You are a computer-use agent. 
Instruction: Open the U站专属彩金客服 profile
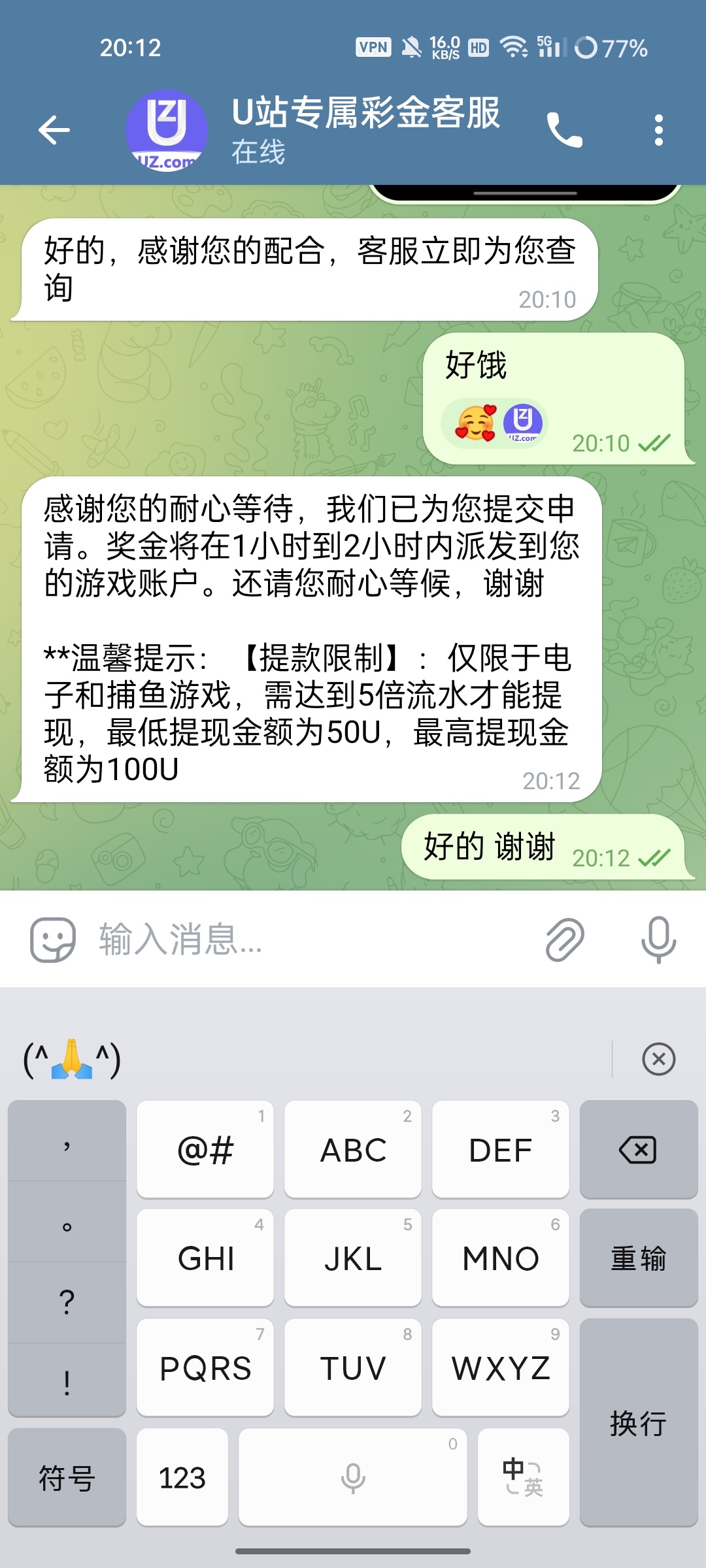click(365, 129)
